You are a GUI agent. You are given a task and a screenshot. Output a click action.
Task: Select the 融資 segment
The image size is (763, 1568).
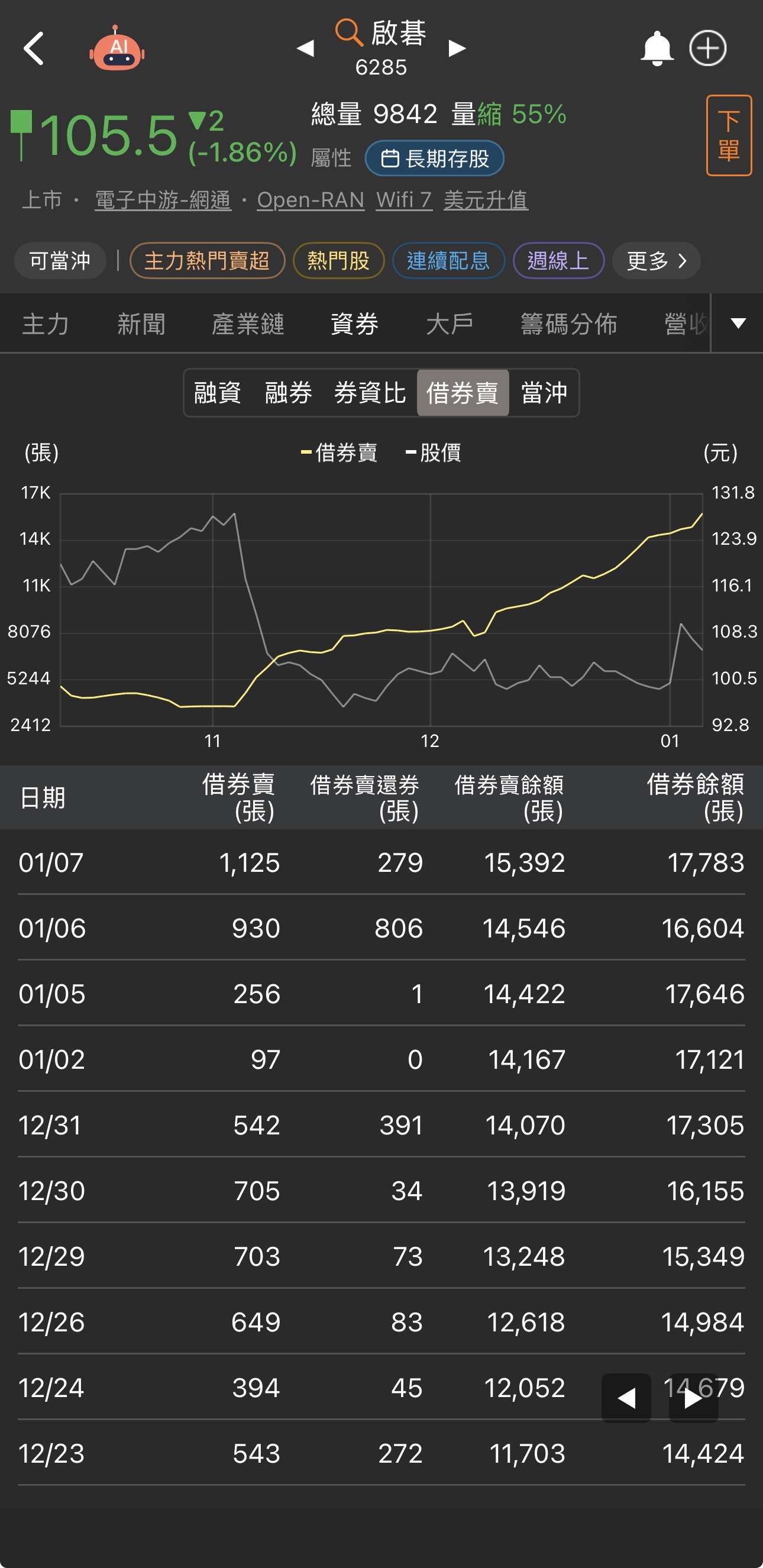[x=217, y=393]
